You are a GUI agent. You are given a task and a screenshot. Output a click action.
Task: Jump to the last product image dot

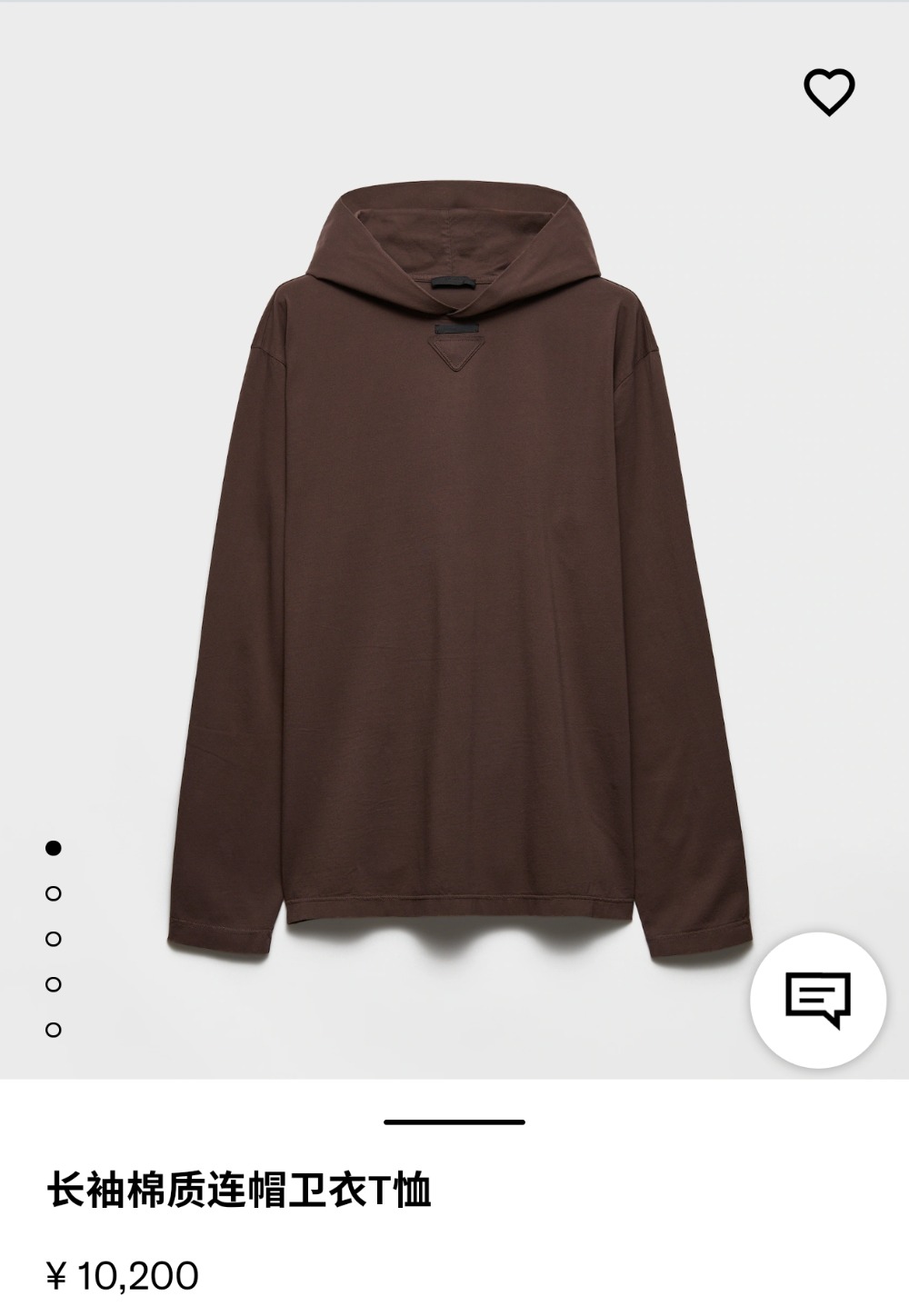tap(54, 1030)
